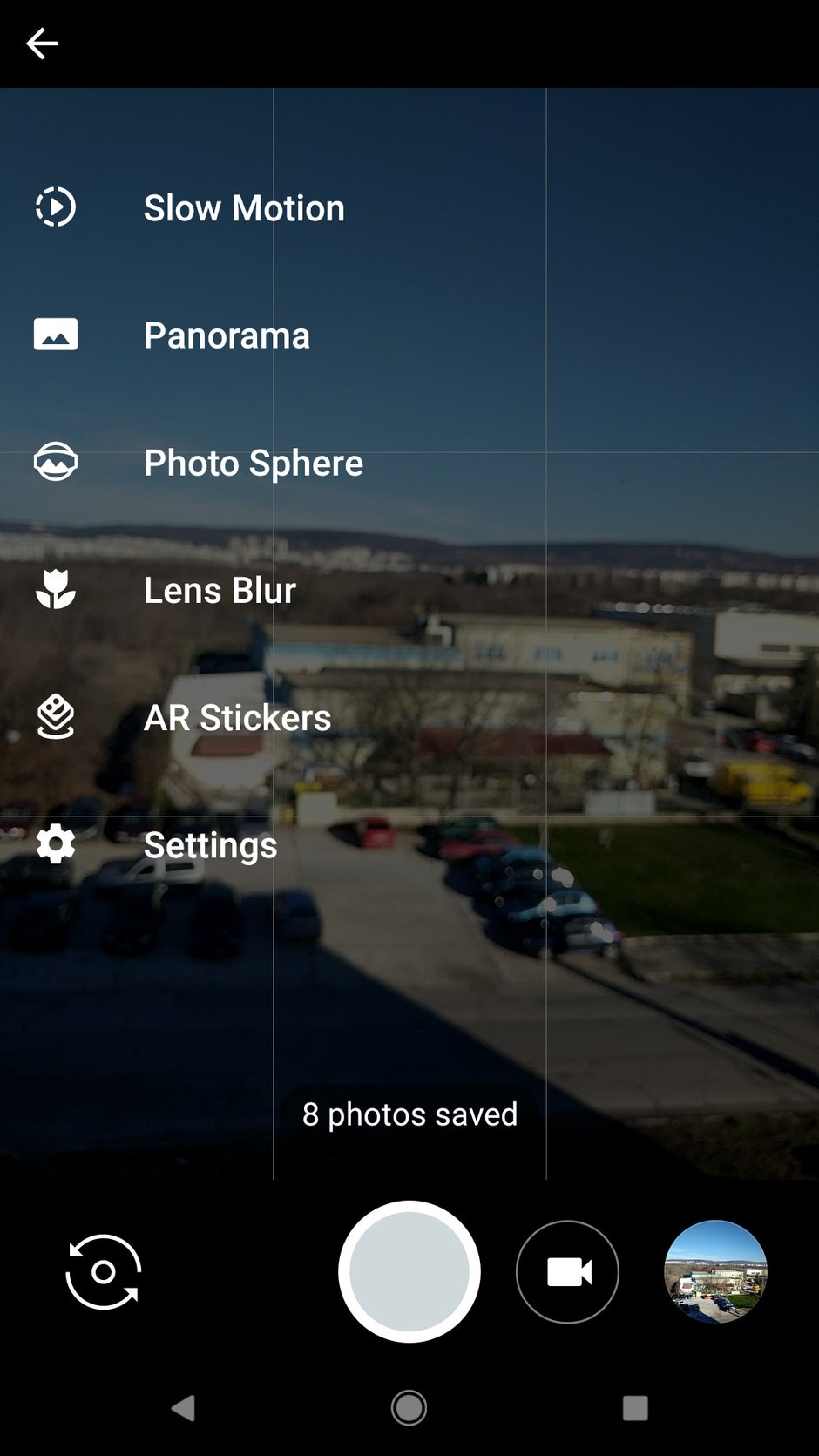Open recent apps with square button
819x1456 pixels.
pos(635,1407)
